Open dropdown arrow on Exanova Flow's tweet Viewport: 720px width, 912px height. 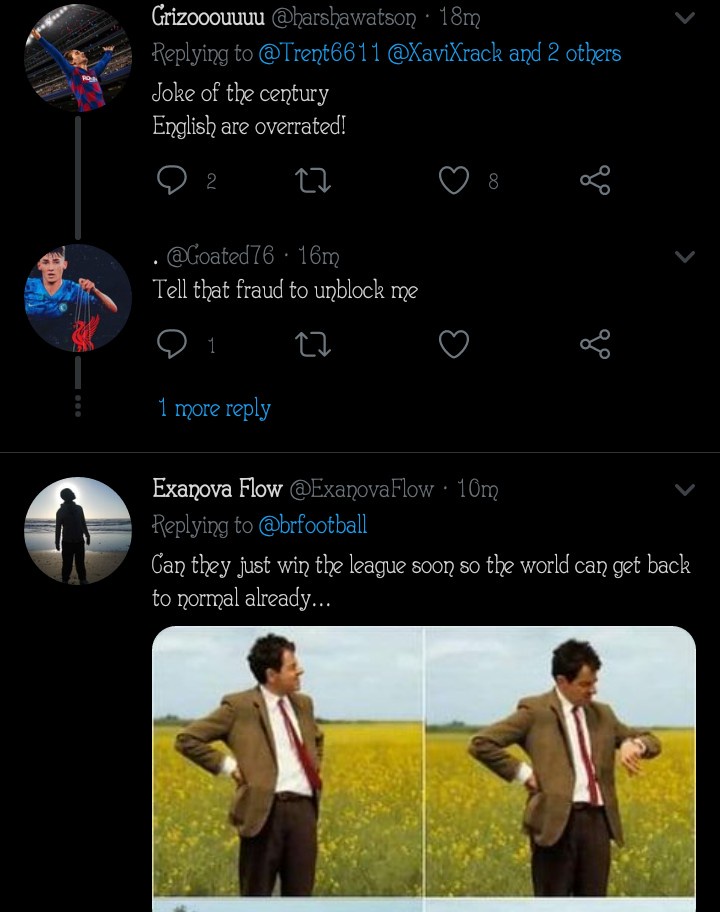click(685, 490)
